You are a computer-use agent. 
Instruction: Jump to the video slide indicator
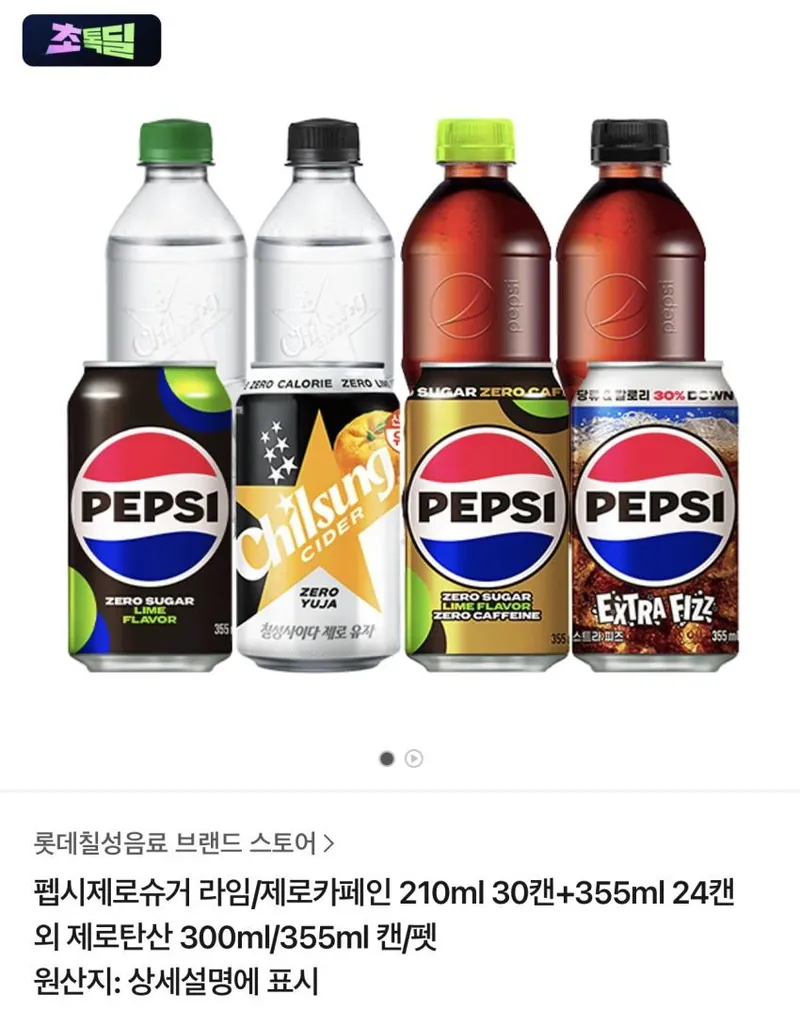point(414,759)
